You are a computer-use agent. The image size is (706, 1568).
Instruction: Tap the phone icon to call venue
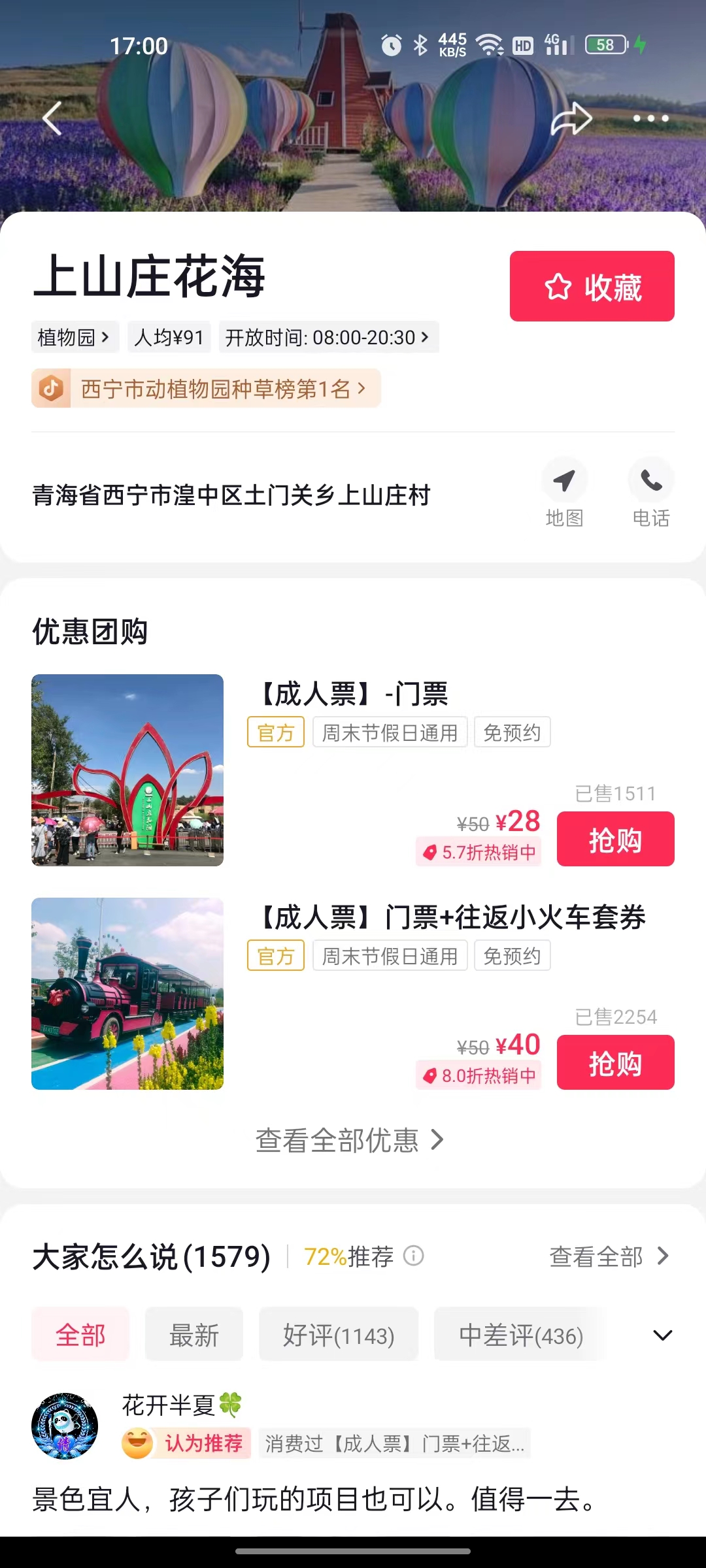click(651, 480)
